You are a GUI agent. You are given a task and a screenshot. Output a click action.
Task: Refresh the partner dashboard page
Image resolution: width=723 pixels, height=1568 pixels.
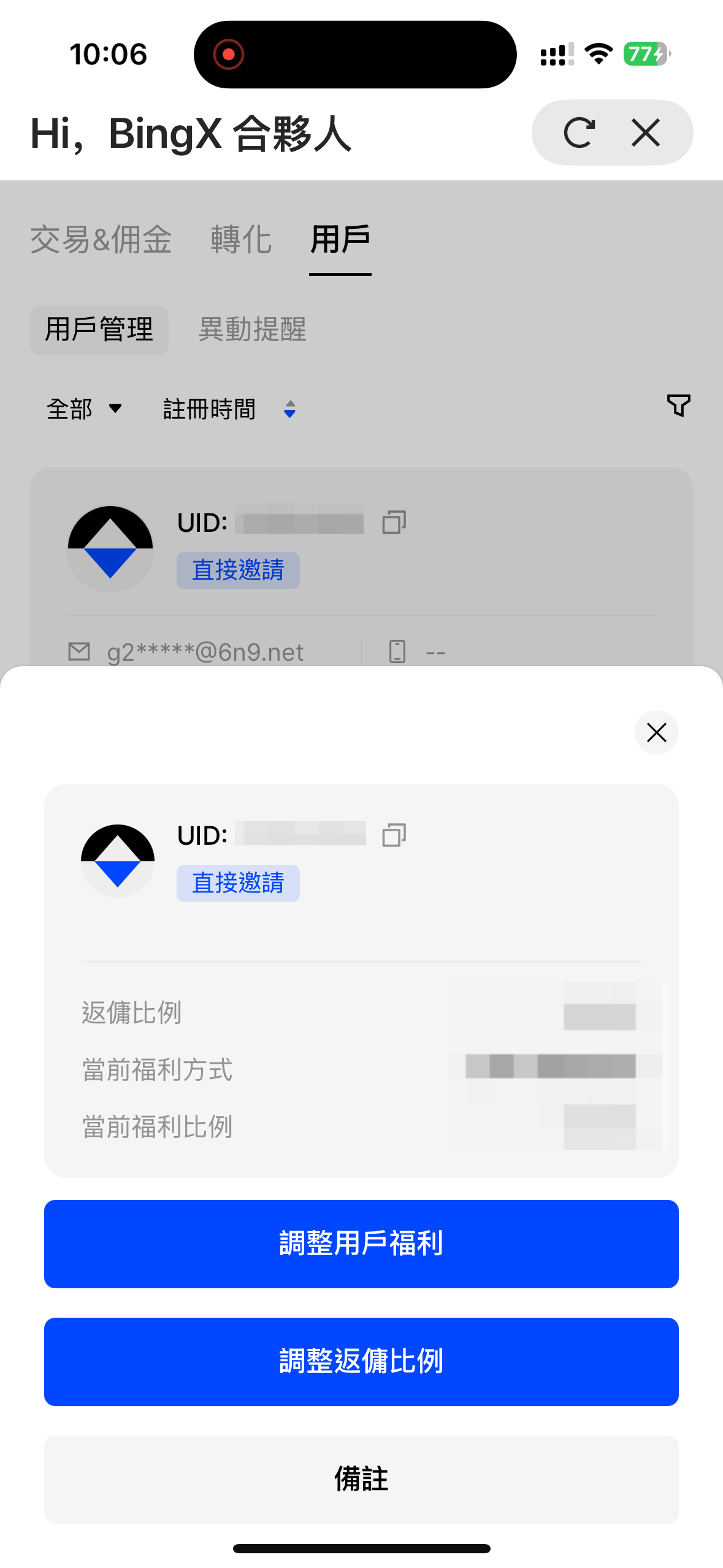(x=580, y=133)
